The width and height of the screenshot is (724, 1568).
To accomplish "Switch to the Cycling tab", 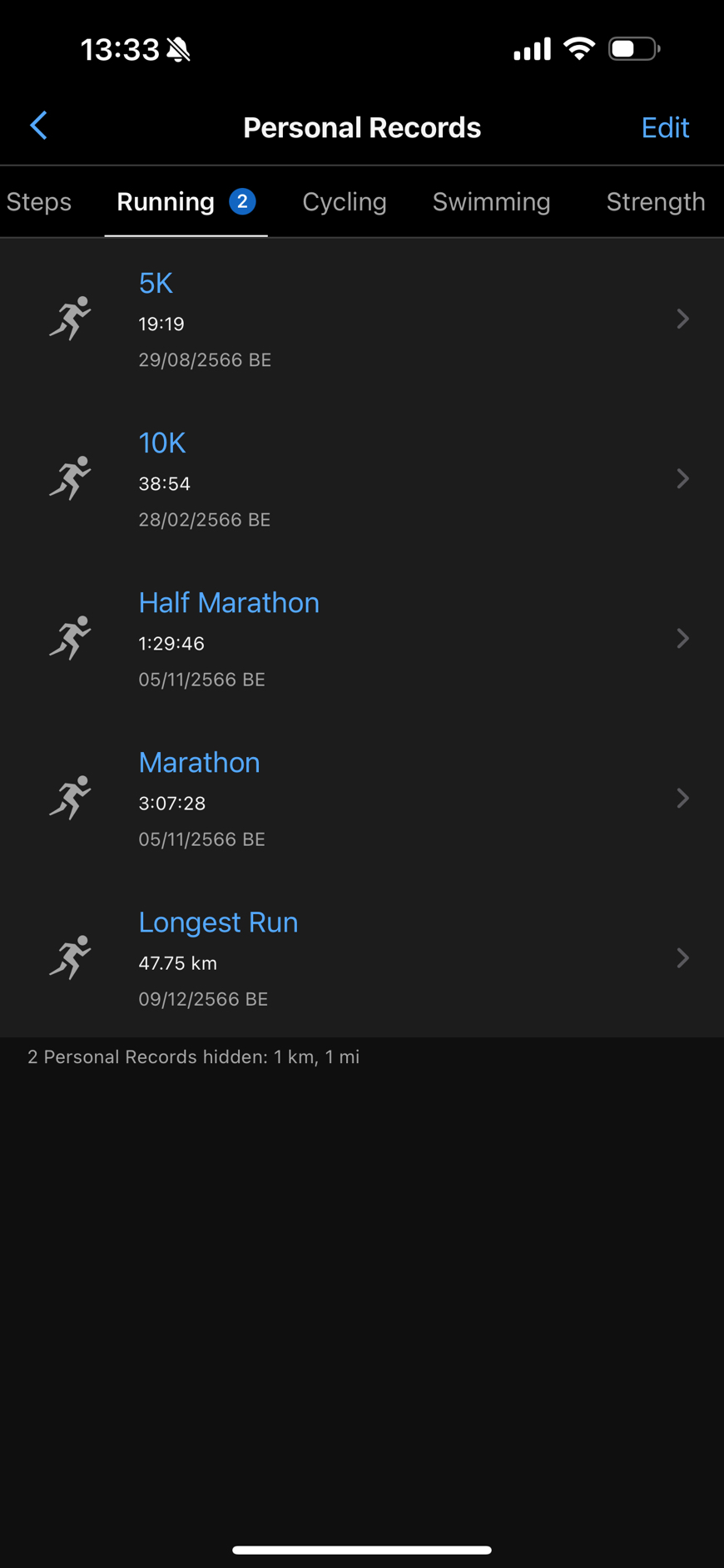I will point(345,201).
